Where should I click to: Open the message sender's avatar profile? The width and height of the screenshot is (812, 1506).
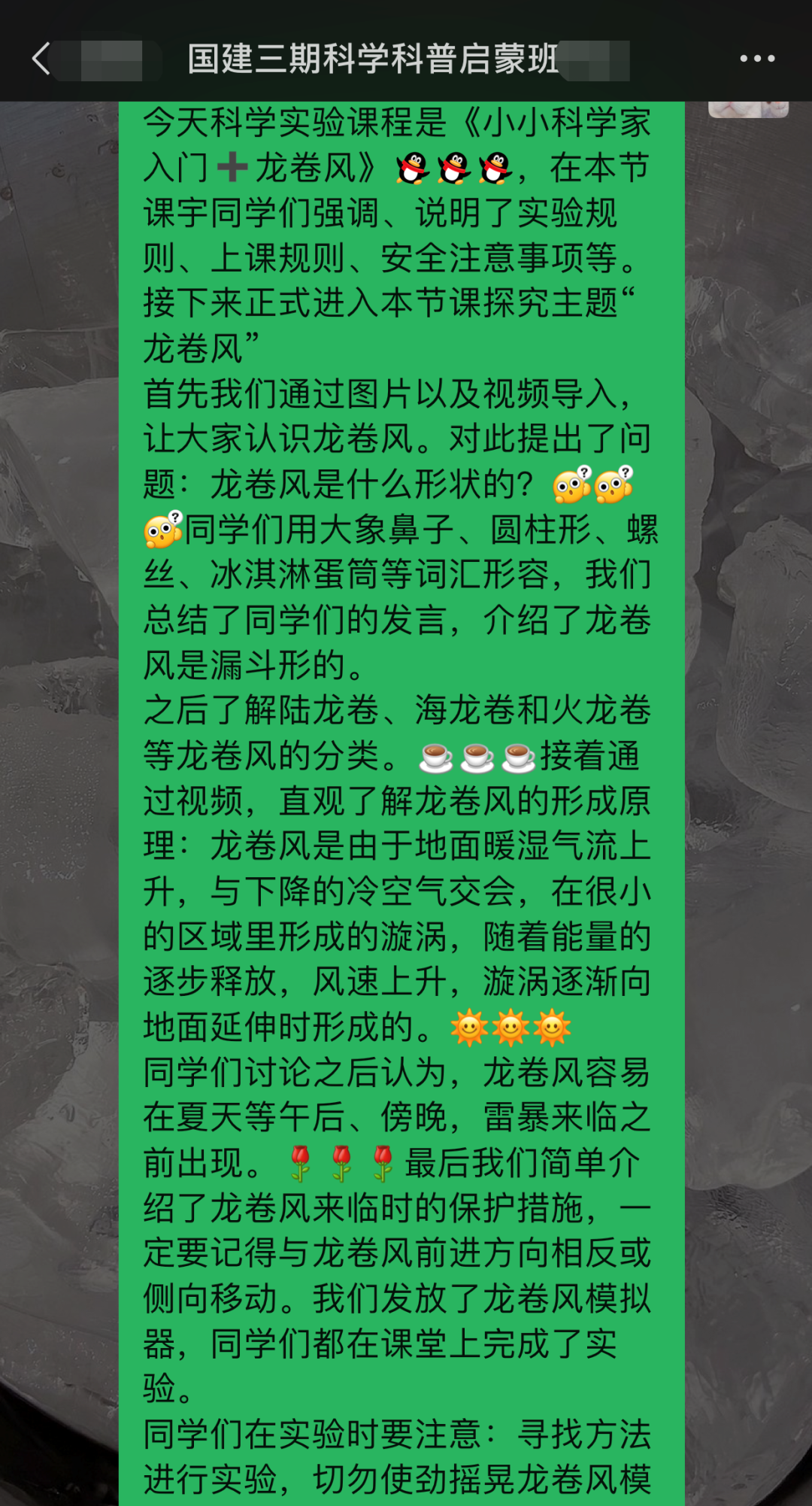click(x=747, y=110)
